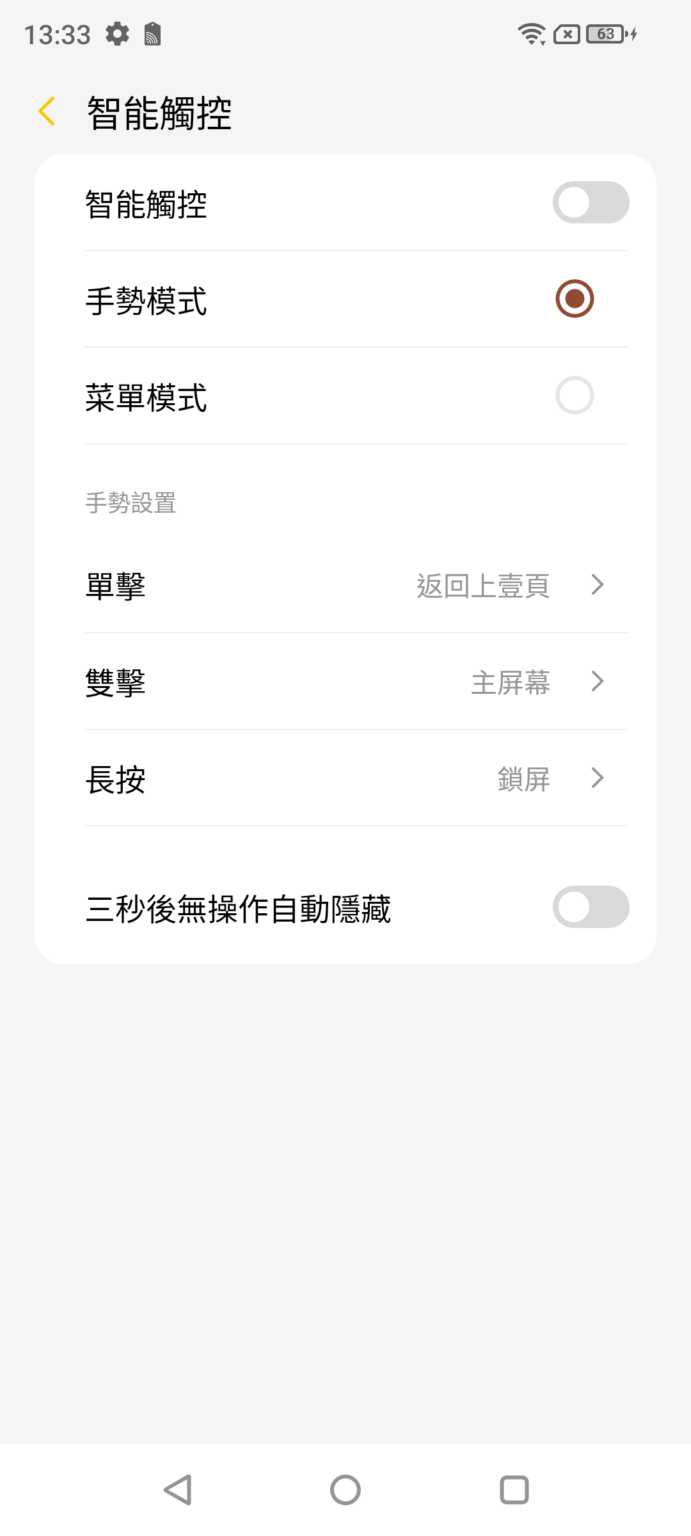Turn on 三秒後無操作自動隱藏
This screenshot has width=691, height=1536.
(590, 908)
